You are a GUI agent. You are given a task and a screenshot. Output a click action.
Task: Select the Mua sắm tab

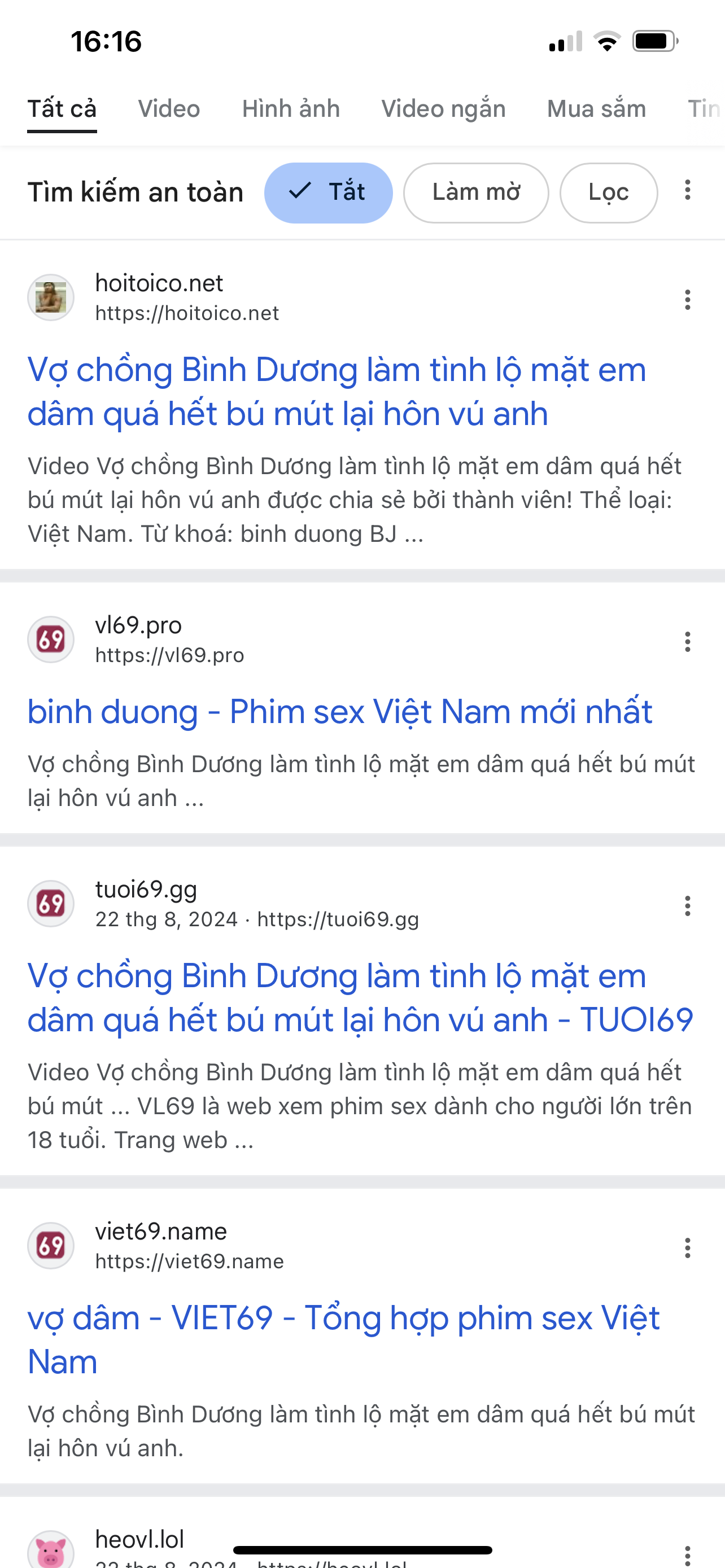tap(596, 109)
